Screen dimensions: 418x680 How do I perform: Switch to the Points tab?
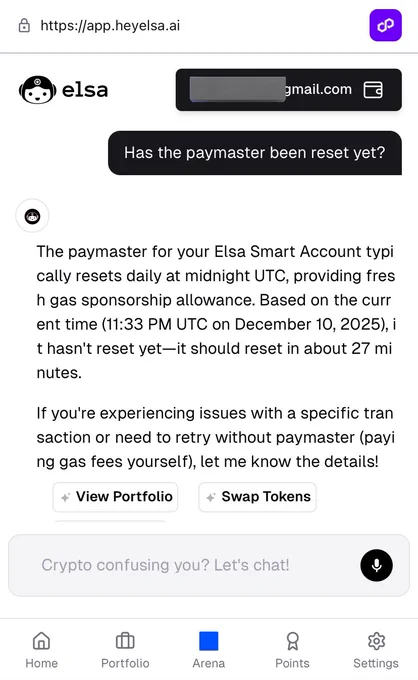(292, 650)
